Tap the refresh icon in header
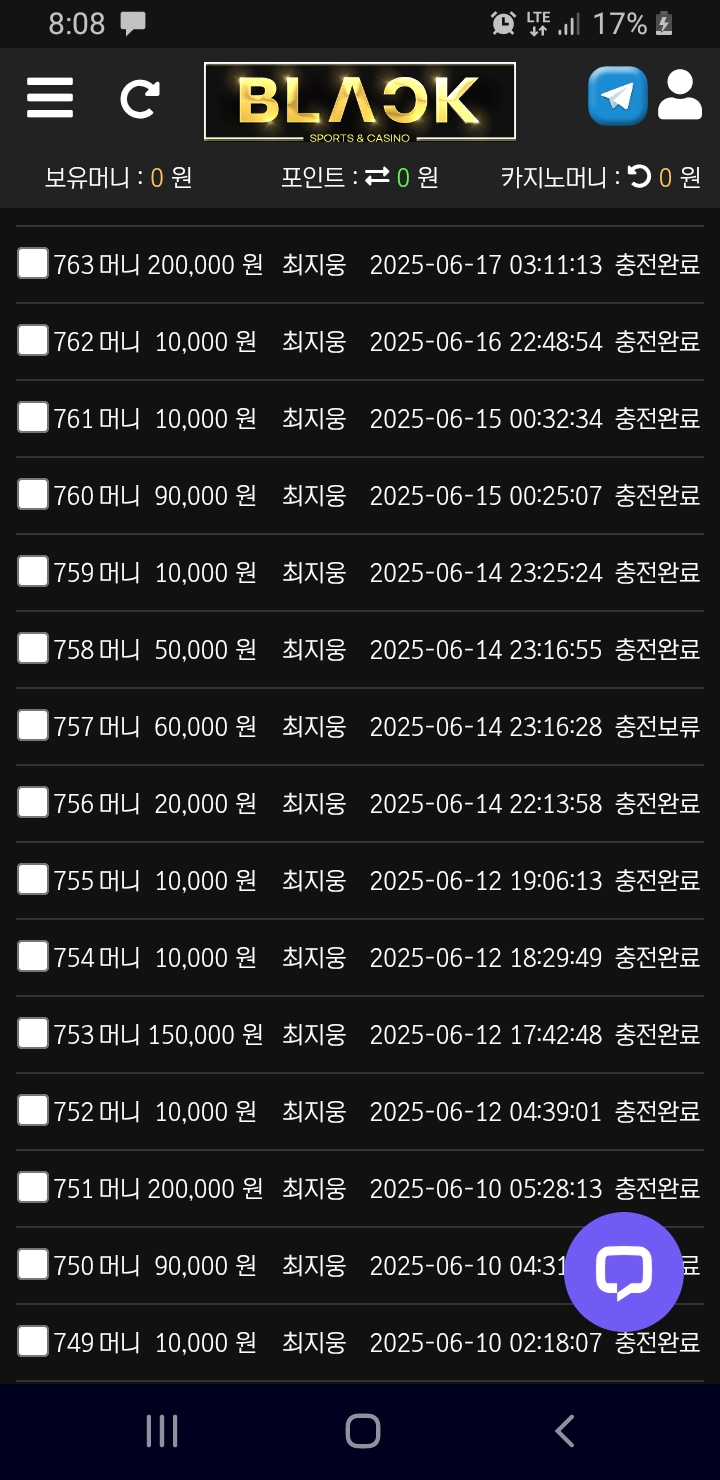This screenshot has height=1480, width=720. pyautogui.click(x=140, y=98)
